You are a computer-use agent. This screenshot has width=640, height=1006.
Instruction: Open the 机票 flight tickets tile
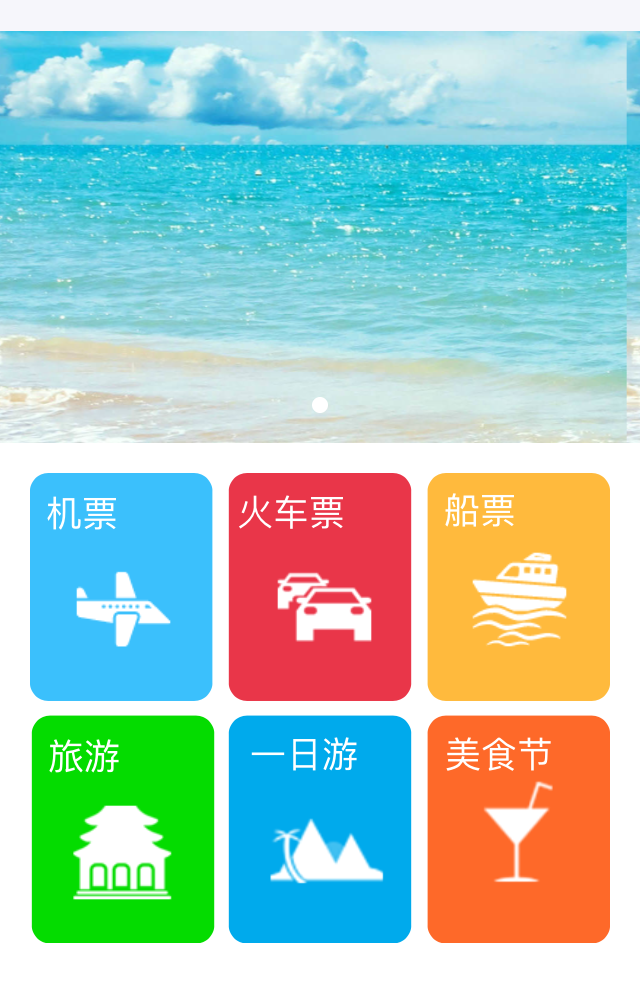[121, 587]
